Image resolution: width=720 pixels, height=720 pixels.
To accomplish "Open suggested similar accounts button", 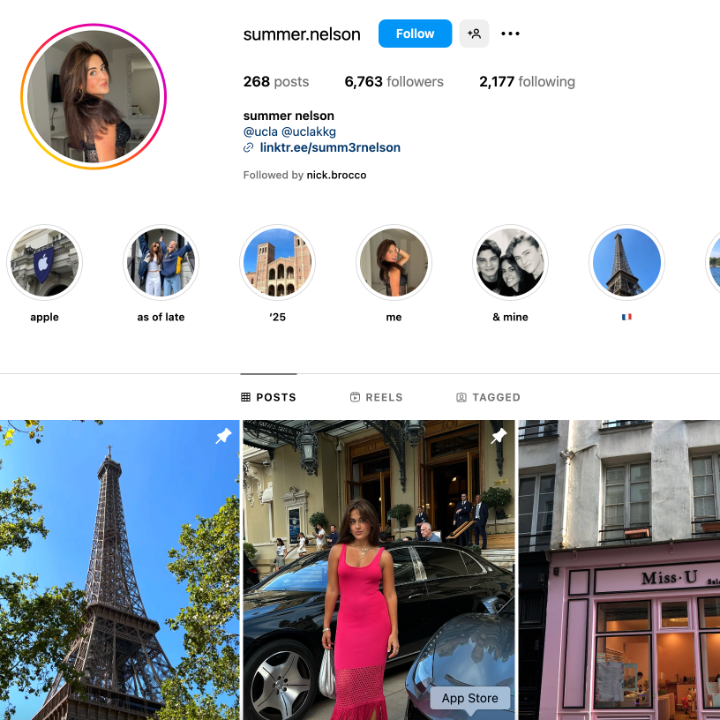I will click(474, 34).
